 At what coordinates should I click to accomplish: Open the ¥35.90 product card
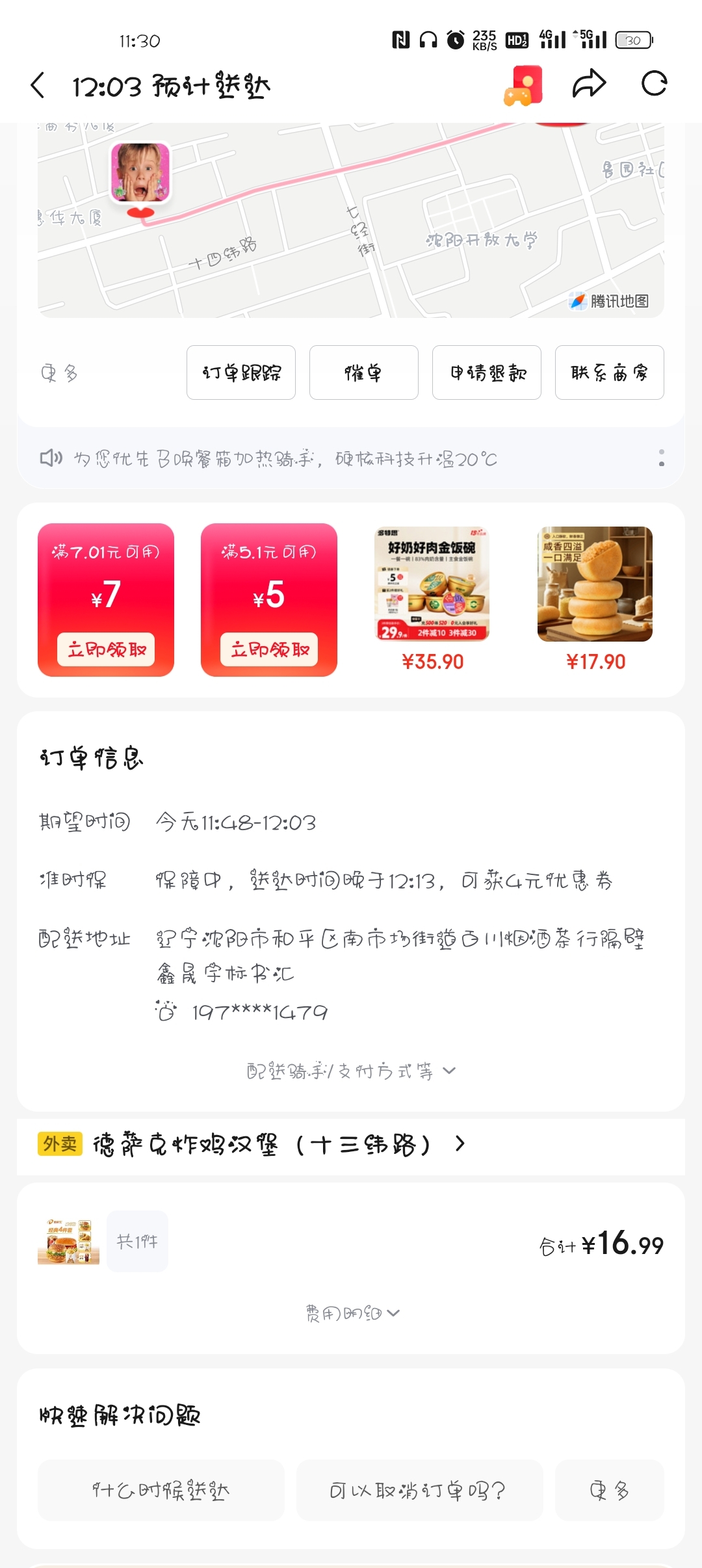tap(432, 598)
